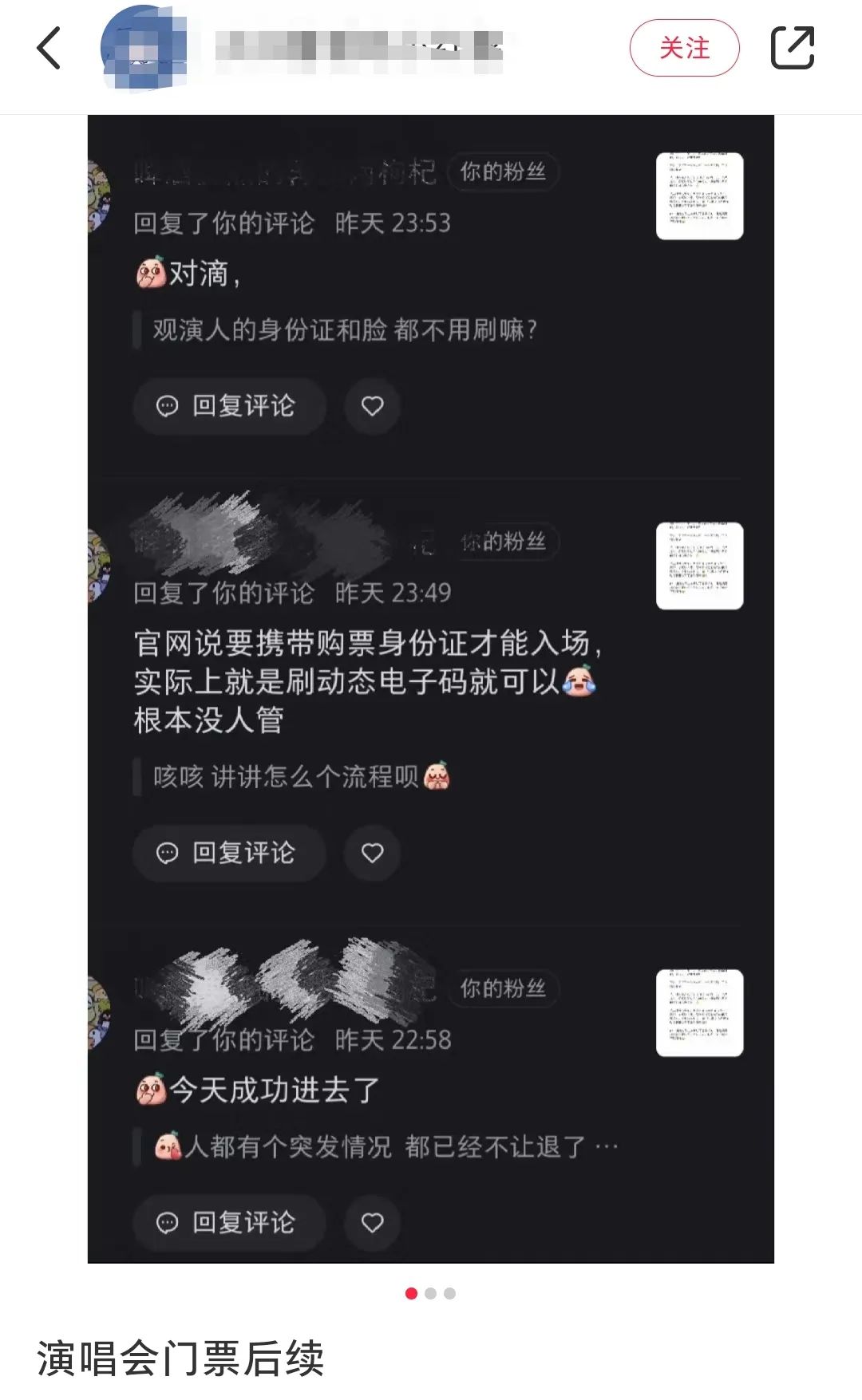Tap the red 关注 follow button
Image resolution: width=862 pixels, height=1400 pixels.
(x=684, y=48)
